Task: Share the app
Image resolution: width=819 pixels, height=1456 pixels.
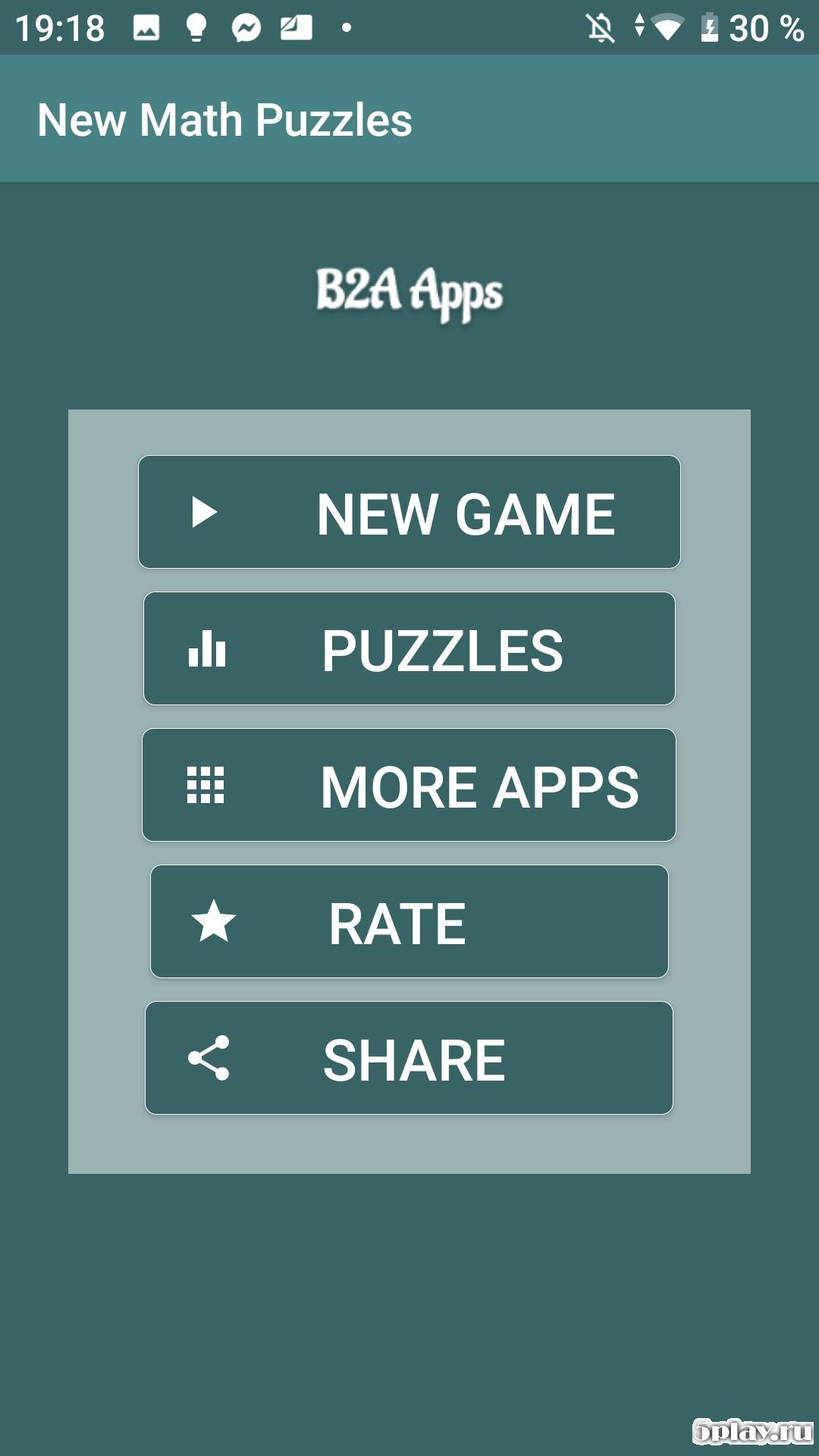Action: pyautogui.click(x=409, y=1058)
